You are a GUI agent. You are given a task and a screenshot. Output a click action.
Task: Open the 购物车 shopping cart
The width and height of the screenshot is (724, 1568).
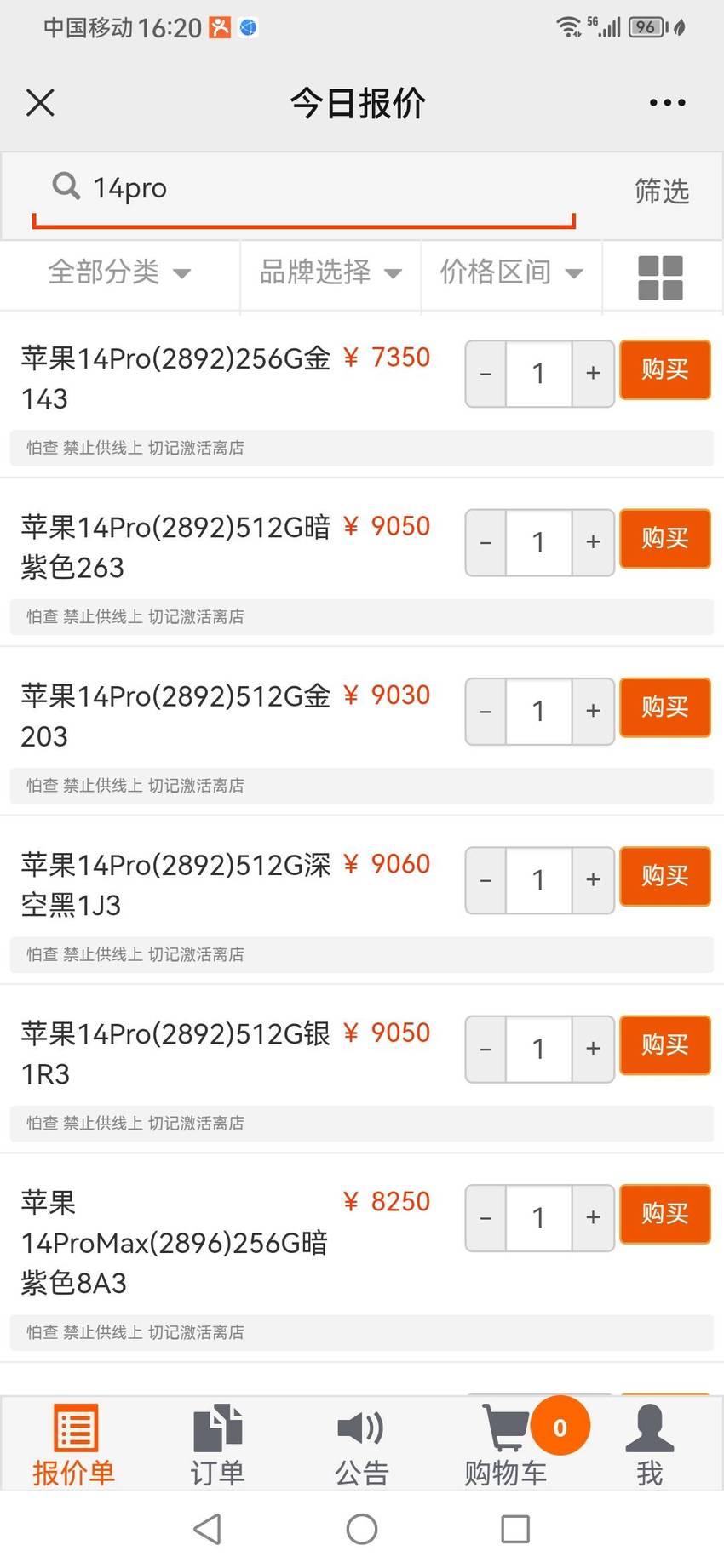tap(506, 1444)
